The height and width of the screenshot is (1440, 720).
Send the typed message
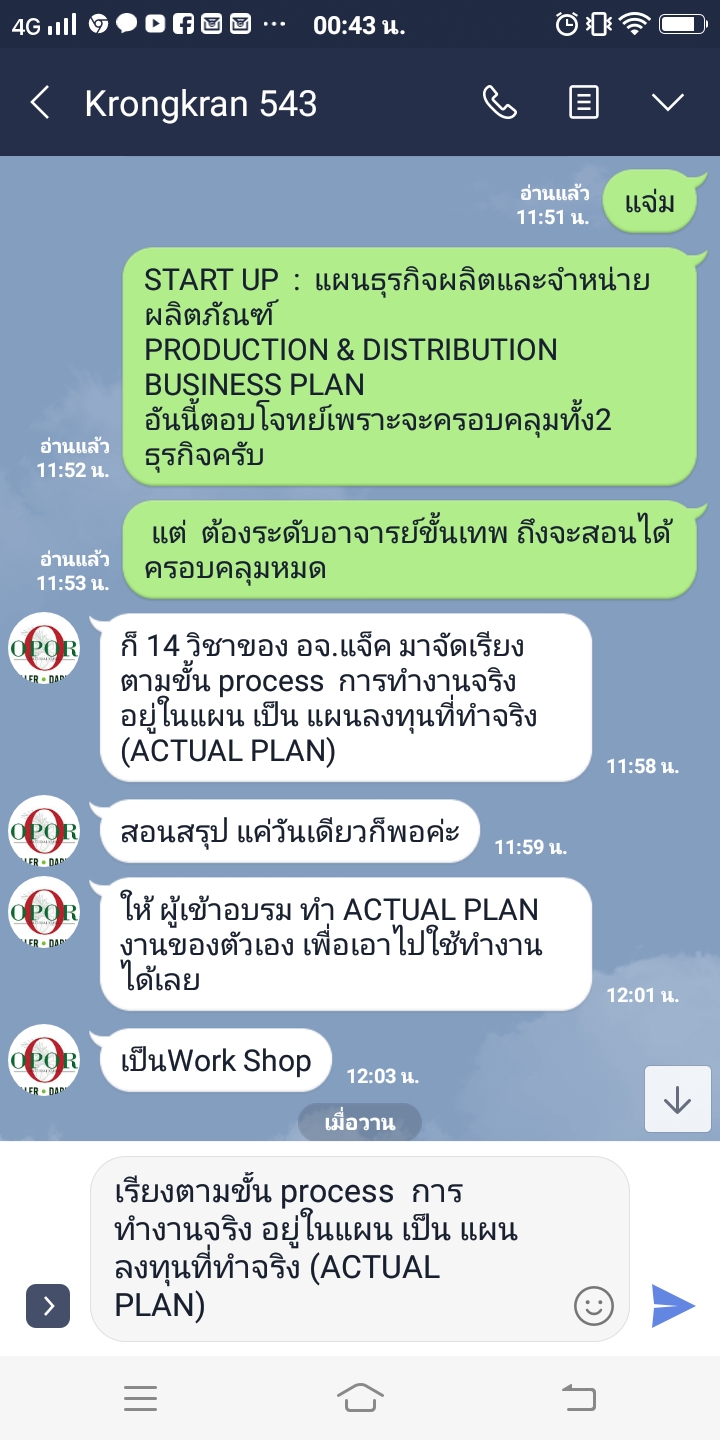[673, 1305]
